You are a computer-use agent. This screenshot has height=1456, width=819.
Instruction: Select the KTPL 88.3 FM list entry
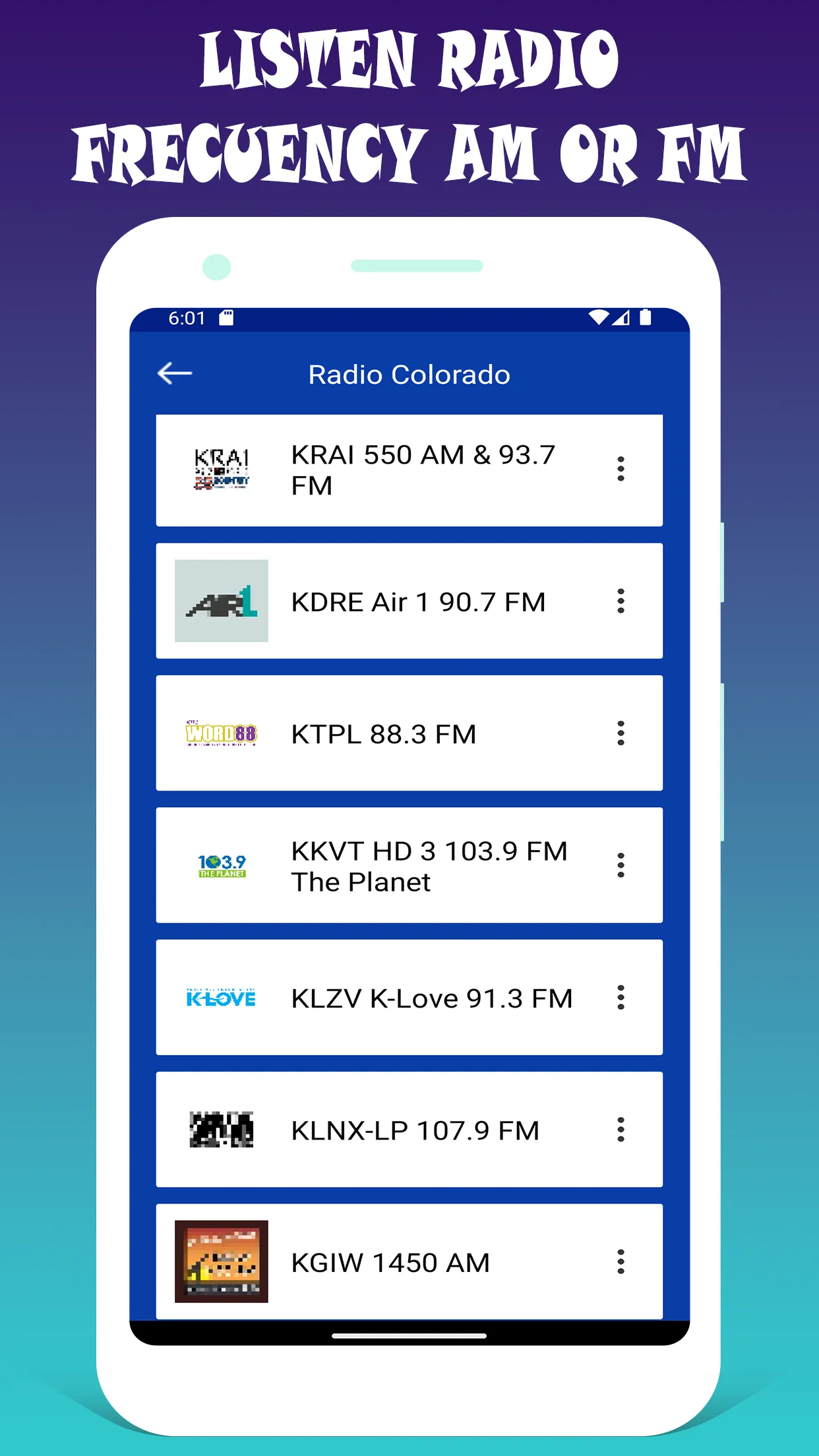point(409,733)
